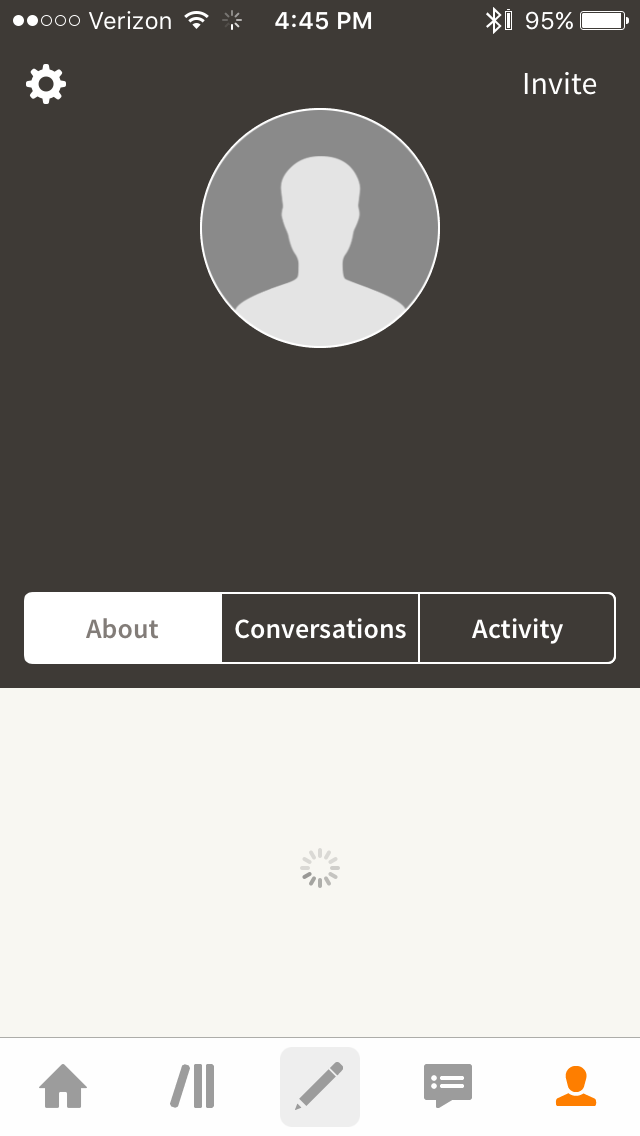This screenshot has height=1136, width=640.
Task: Compose with the pencil button
Action: (x=320, y=1086)
